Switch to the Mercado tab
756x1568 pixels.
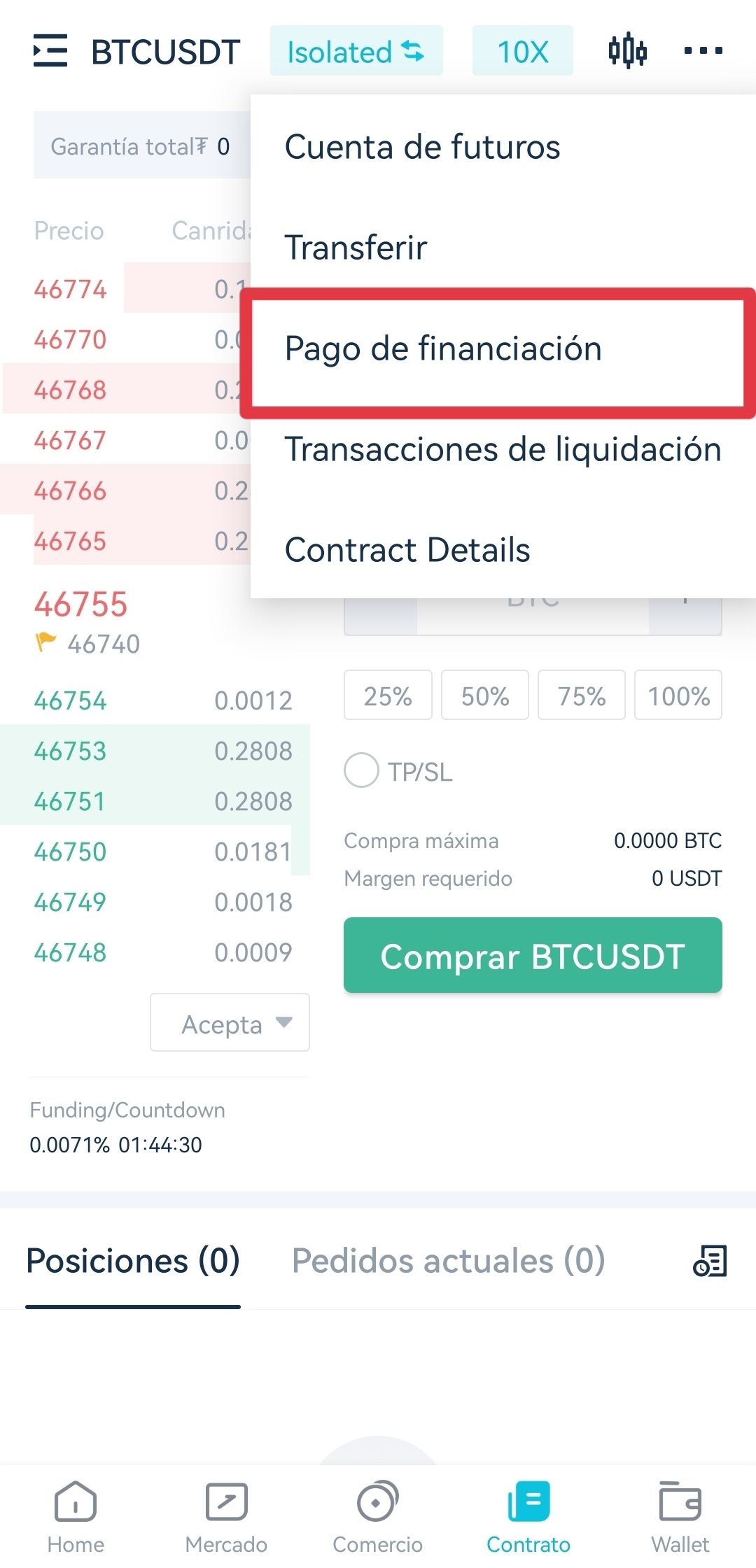click(x=226, y=1517)
